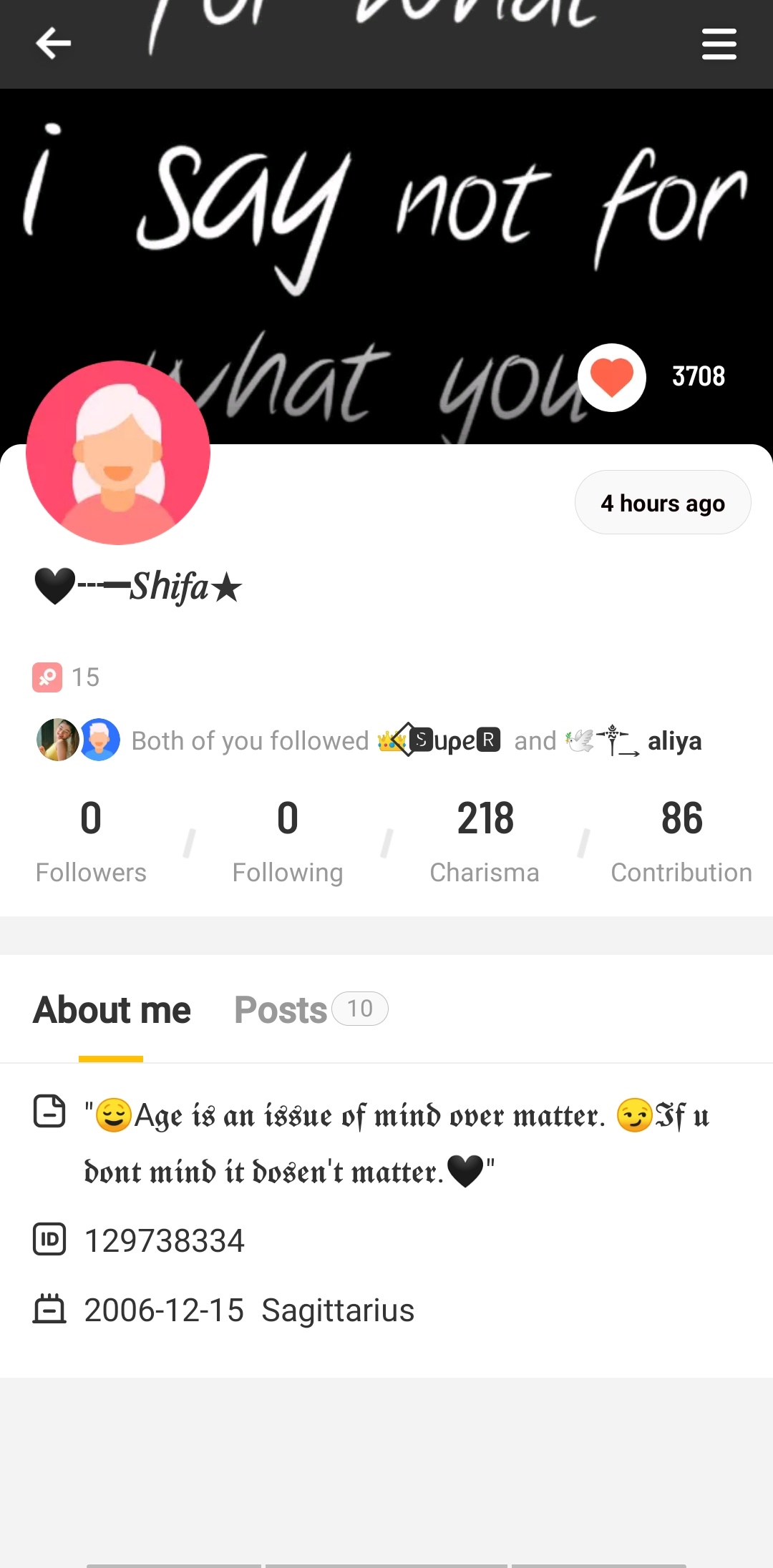View Charisma details
The height and width of the screenshot is (1568, 773).
(x=485, y=841)
